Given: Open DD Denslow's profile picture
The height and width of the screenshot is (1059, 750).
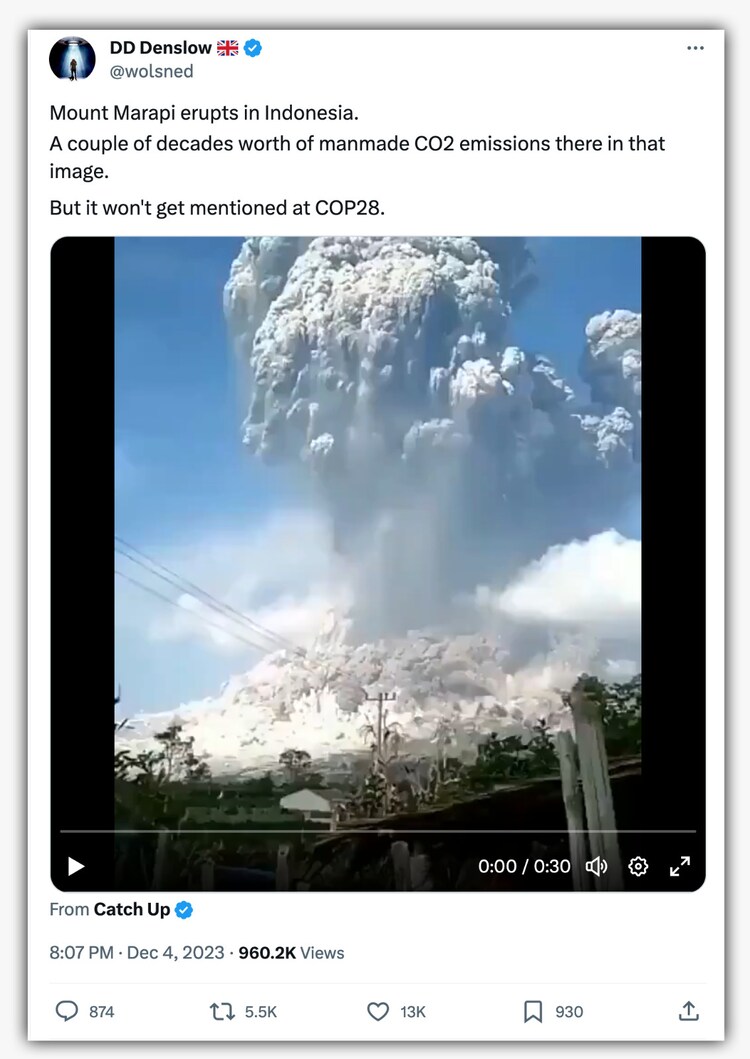Looking at the screenshot, I should click(72, 59).
